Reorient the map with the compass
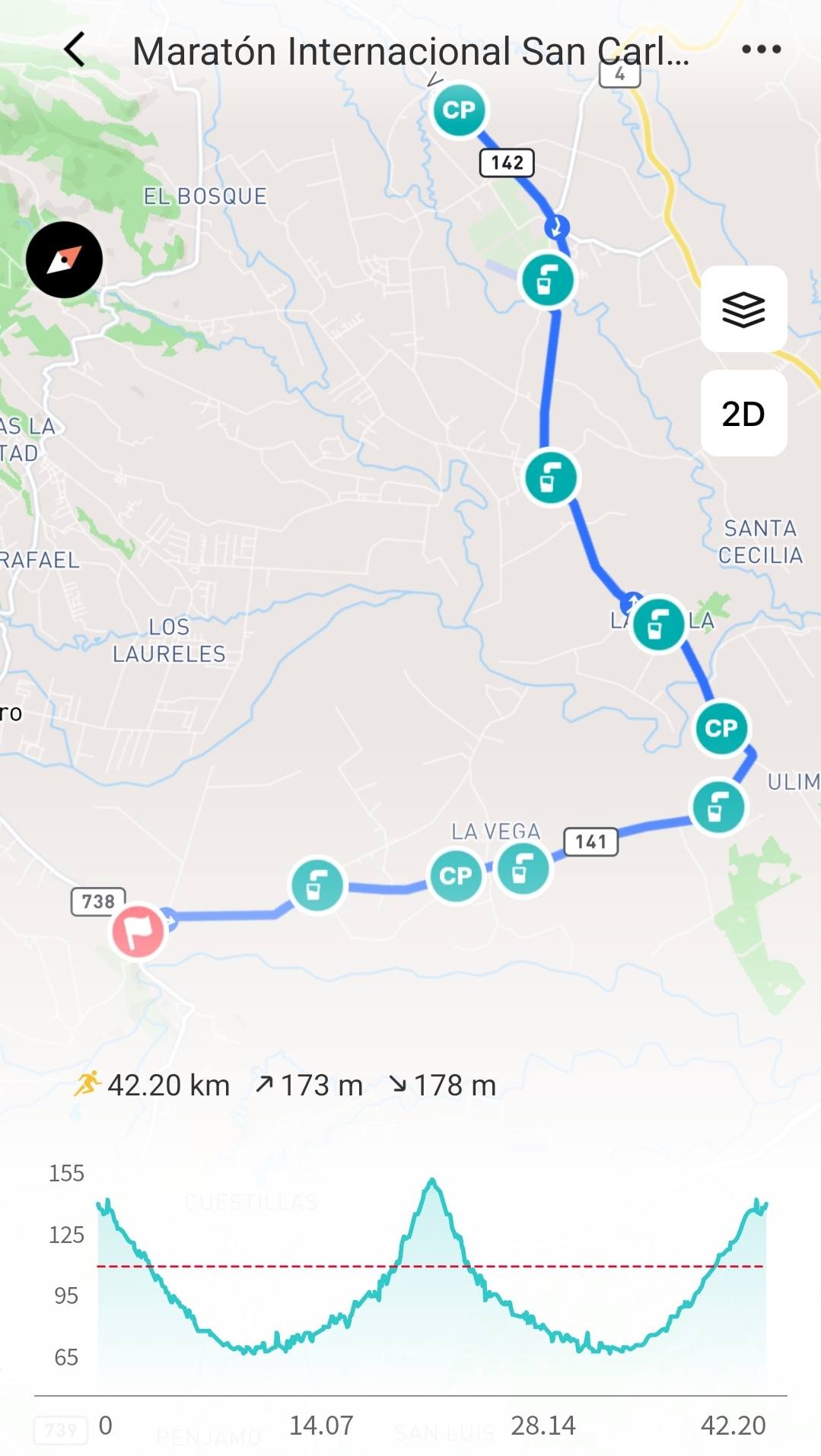This screenshot has height=1456, width=821. [x=65, y=259]
